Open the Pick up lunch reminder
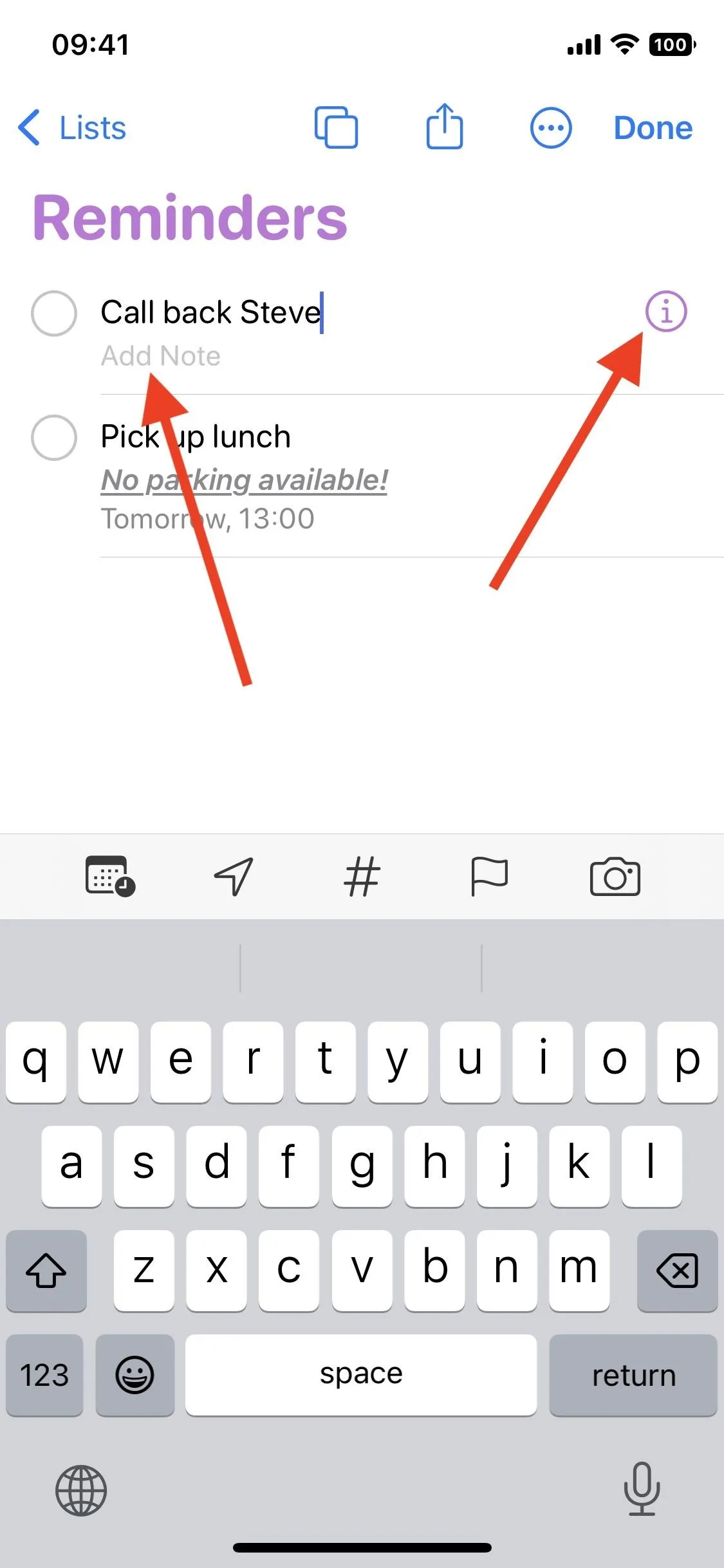 click(x=196, y=436)
